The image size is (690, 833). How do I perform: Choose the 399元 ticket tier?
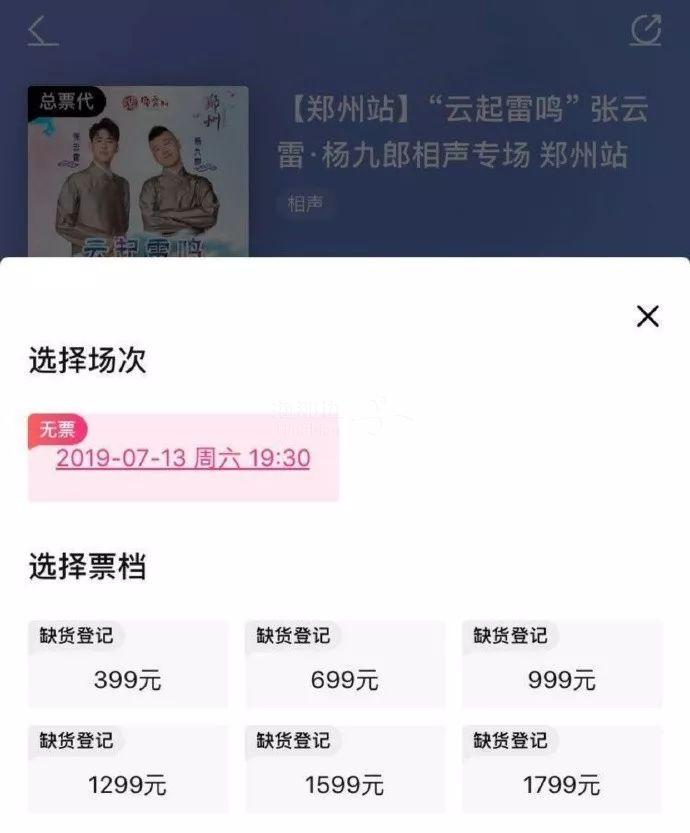pyautogui.click(x=128, y=665)
